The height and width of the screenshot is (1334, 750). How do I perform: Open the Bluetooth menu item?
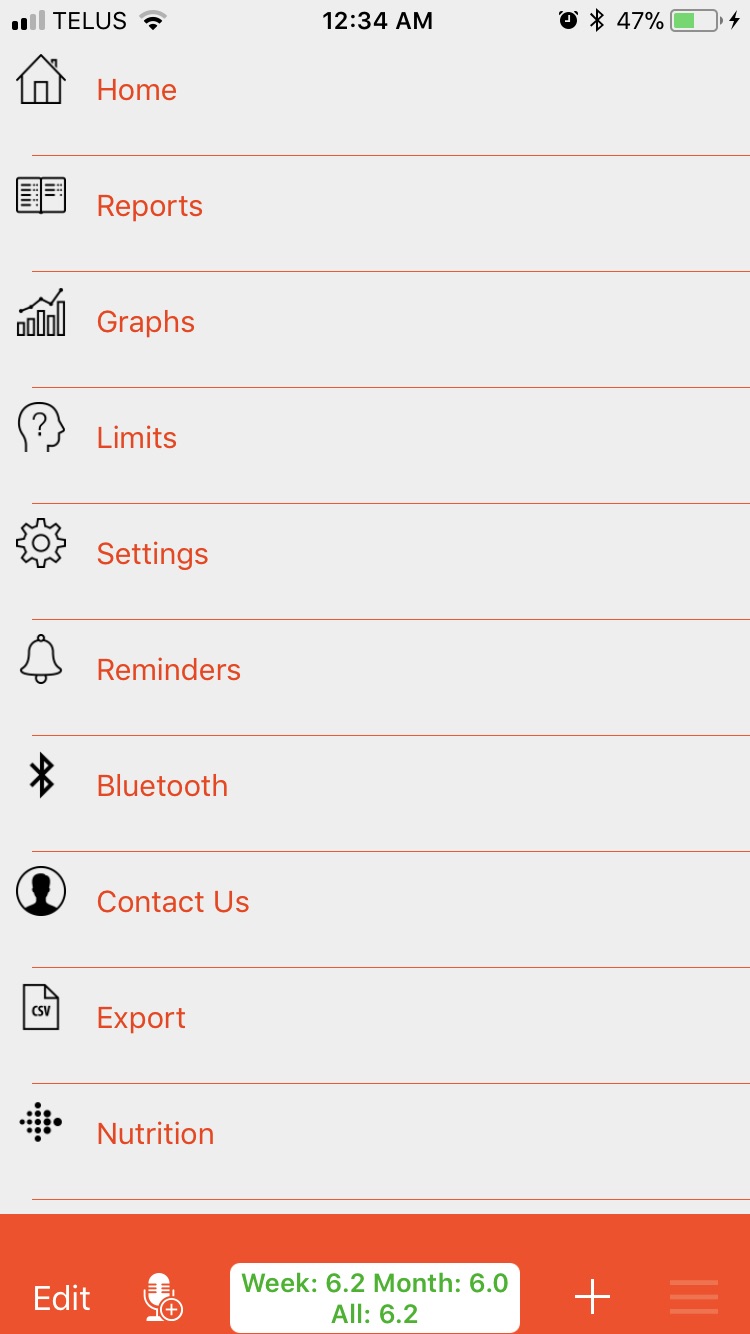pos(162,786)
